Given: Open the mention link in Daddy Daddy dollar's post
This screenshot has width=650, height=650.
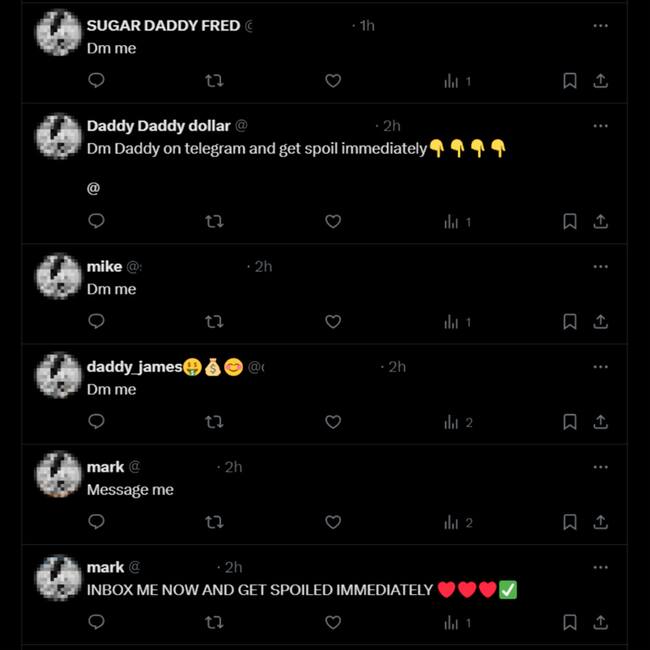Looking at the screenshot, I should coord(94,188).
